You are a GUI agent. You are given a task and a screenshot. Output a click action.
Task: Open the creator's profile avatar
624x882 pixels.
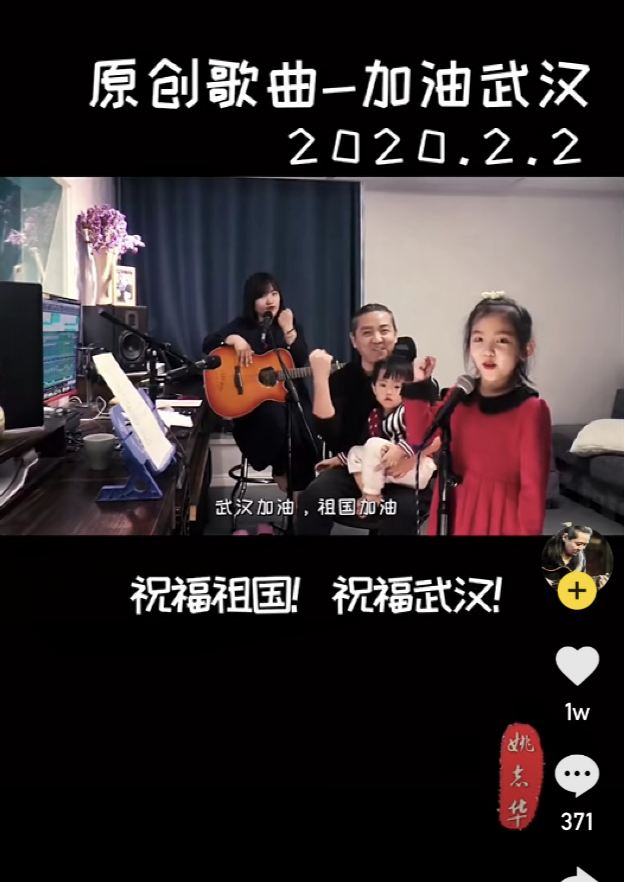coord(577,555)
